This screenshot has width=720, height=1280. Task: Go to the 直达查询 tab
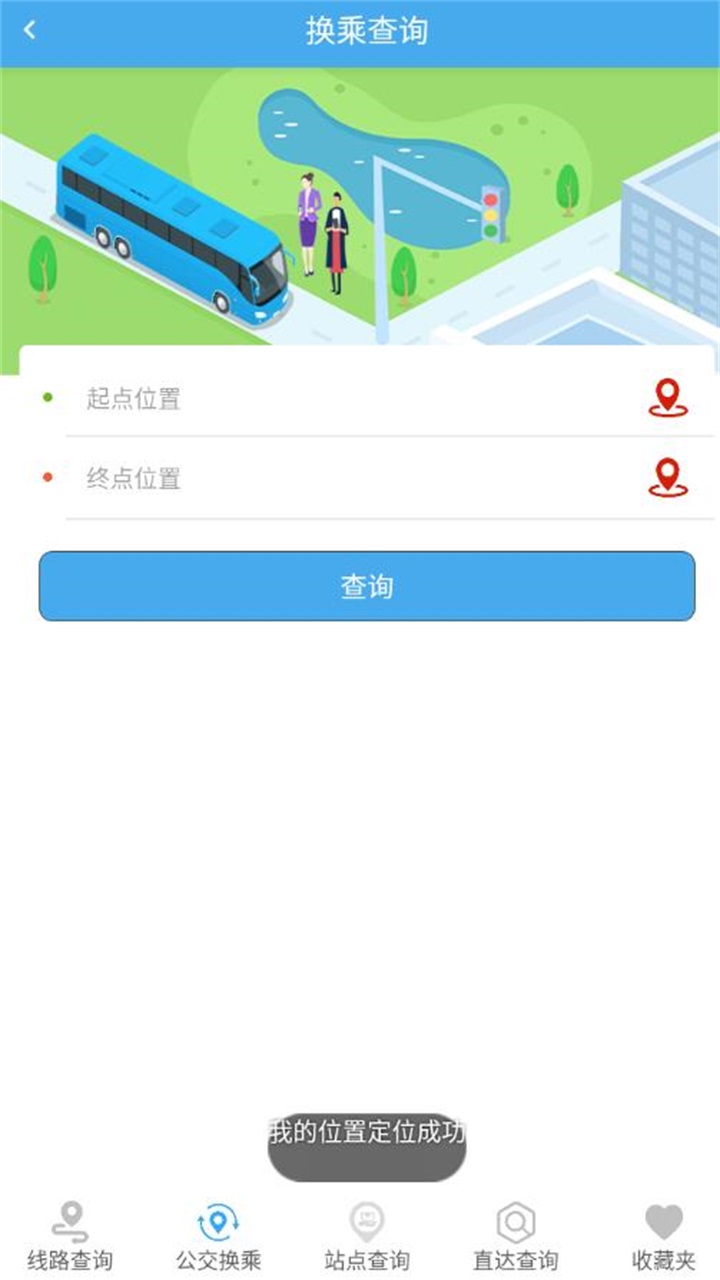pyautogui.click(x=515, y=1236)
